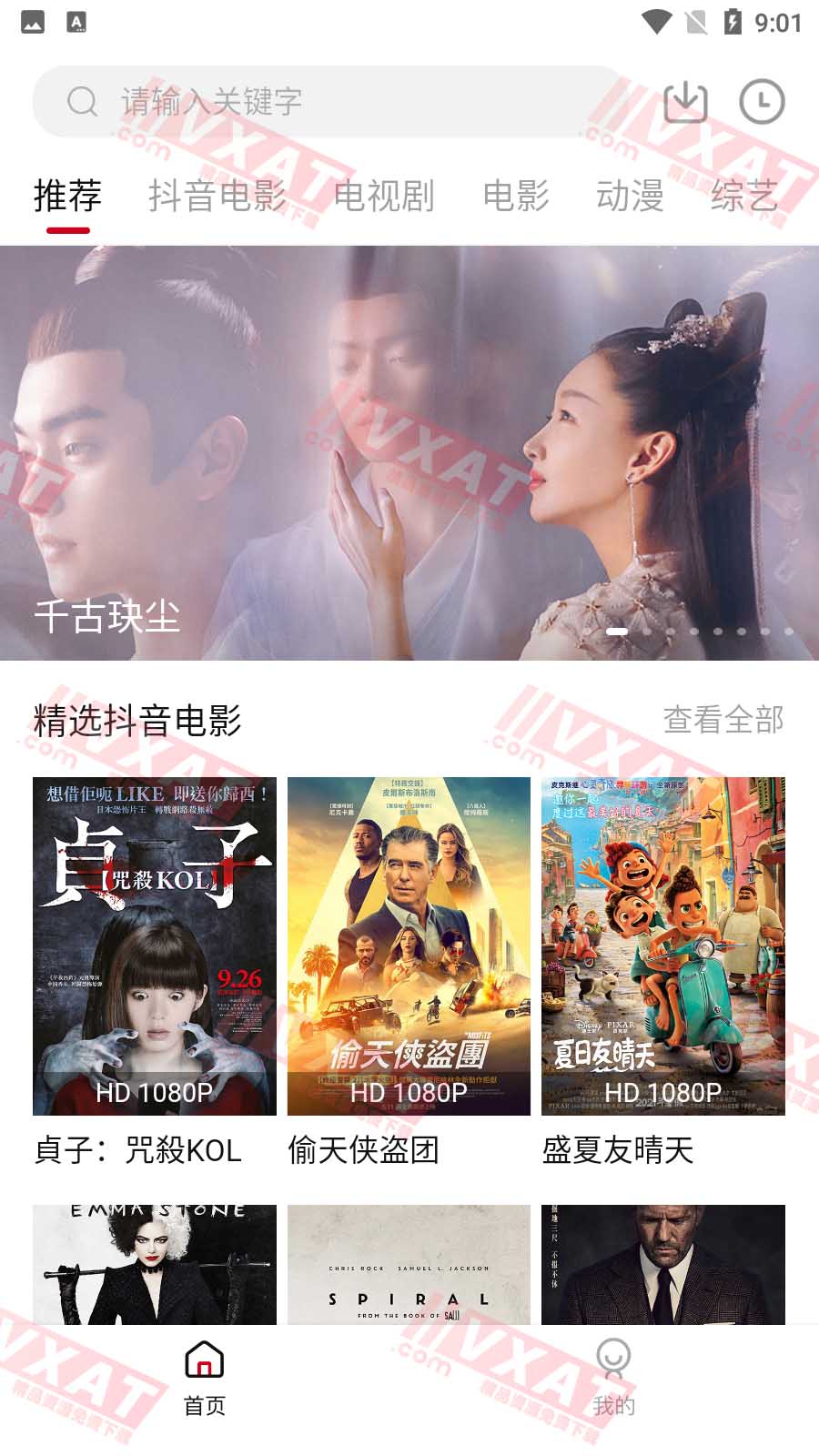Screen dimensions: 819x1456
Task: Open the download manager icon
Action: pyautogui.click(x=687, y=103)
